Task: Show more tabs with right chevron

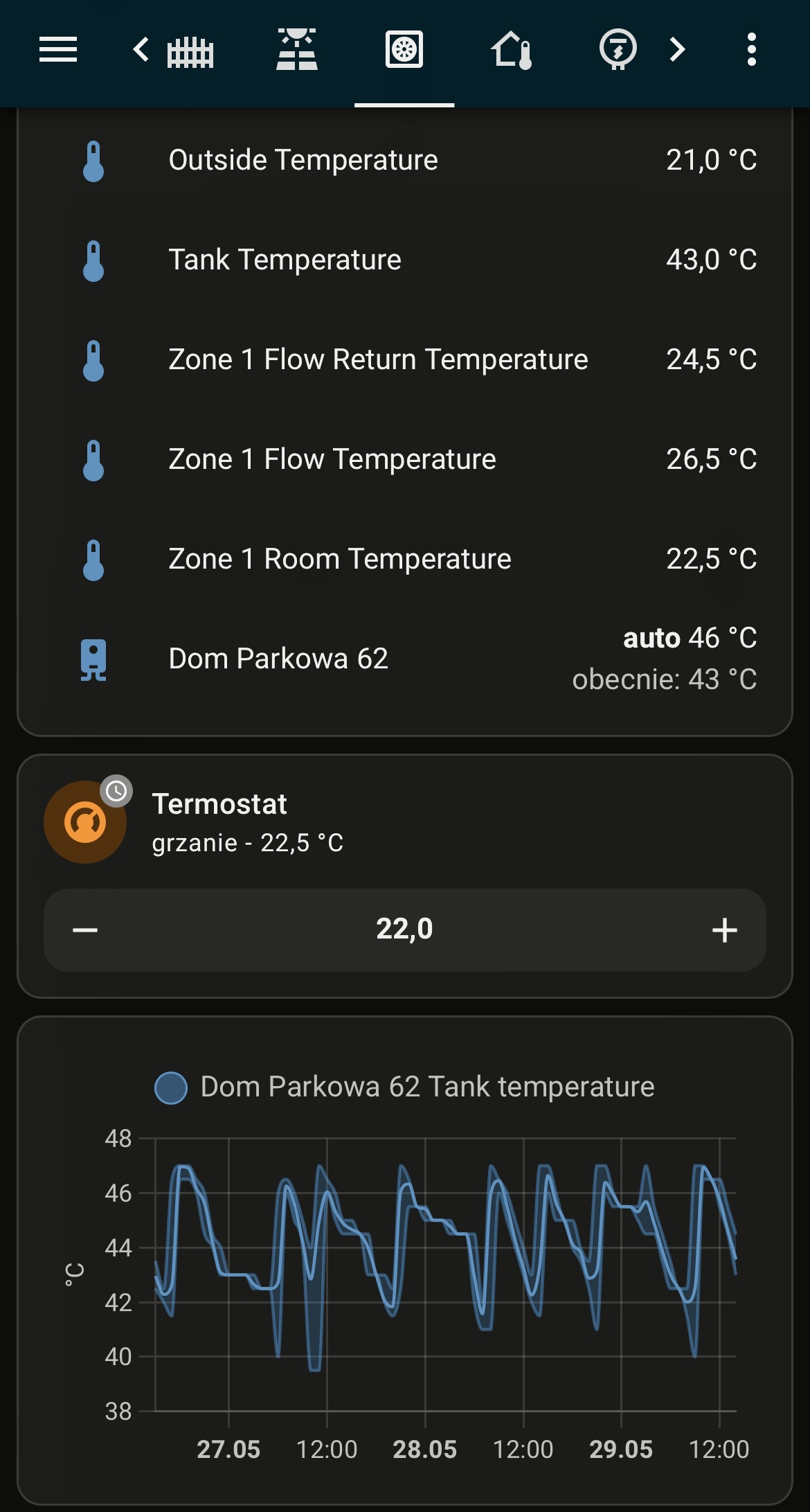Action: [x=678, y=50]
